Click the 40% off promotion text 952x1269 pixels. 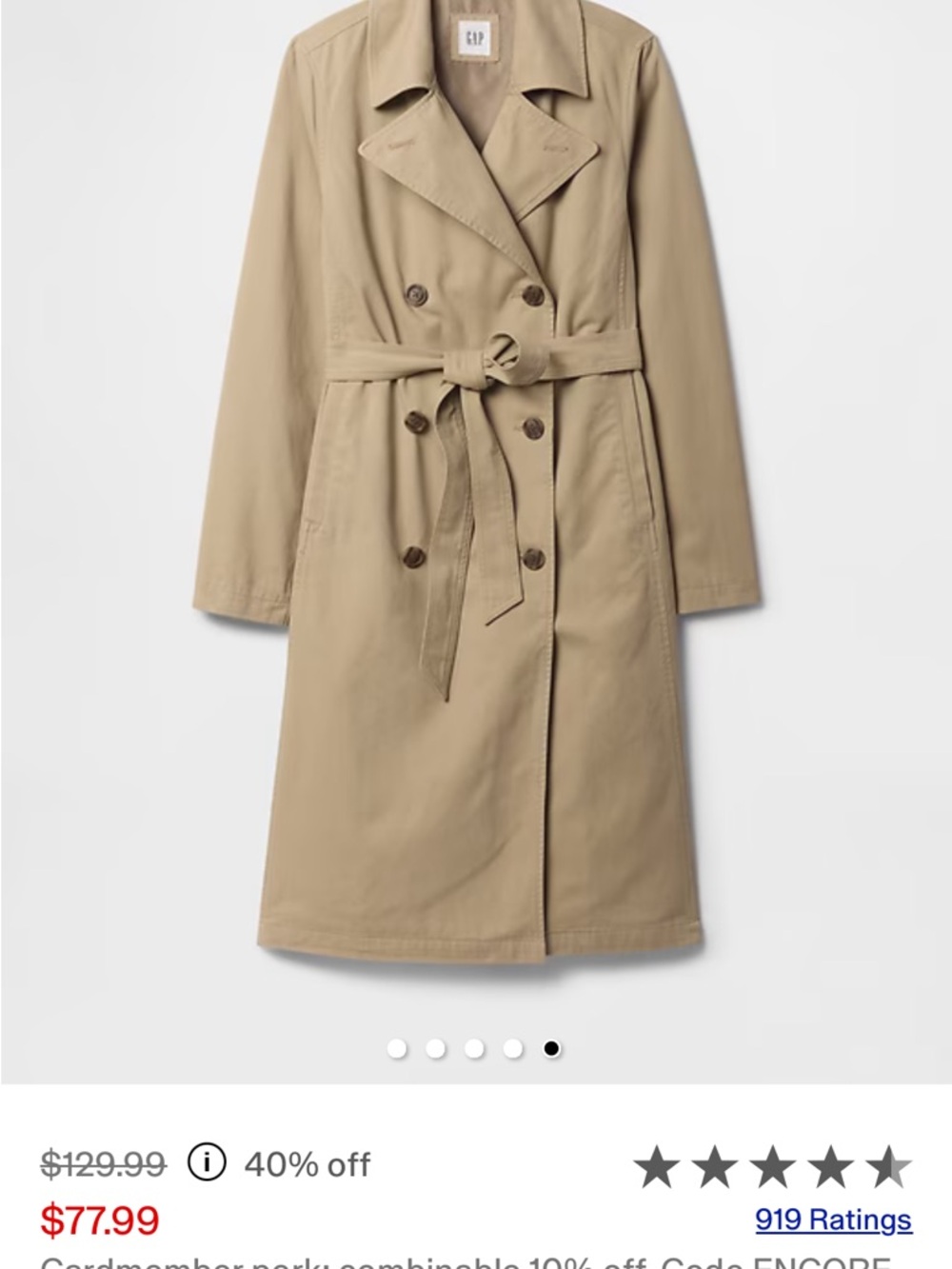coord(305,1161)
